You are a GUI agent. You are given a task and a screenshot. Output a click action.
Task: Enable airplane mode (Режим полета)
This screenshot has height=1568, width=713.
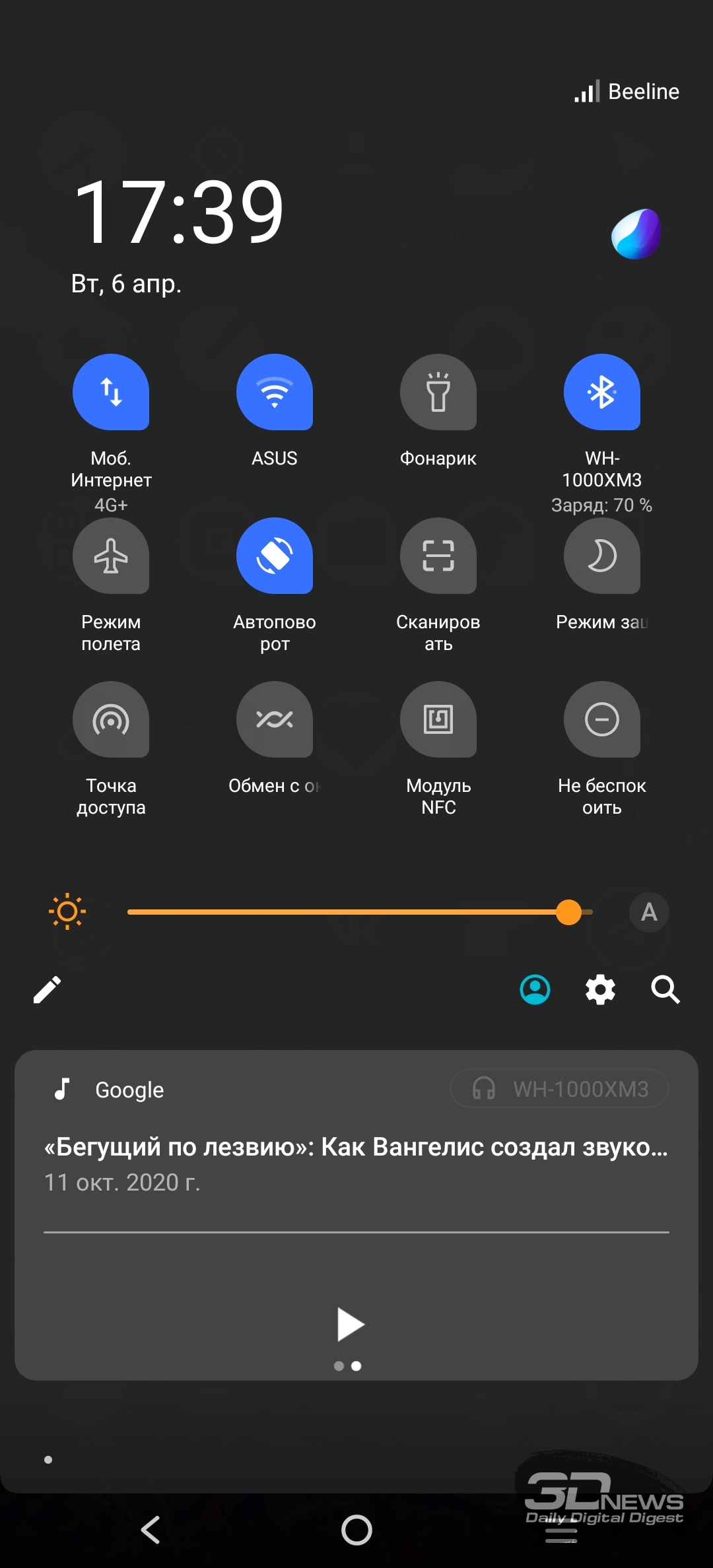tap(111, 556)
